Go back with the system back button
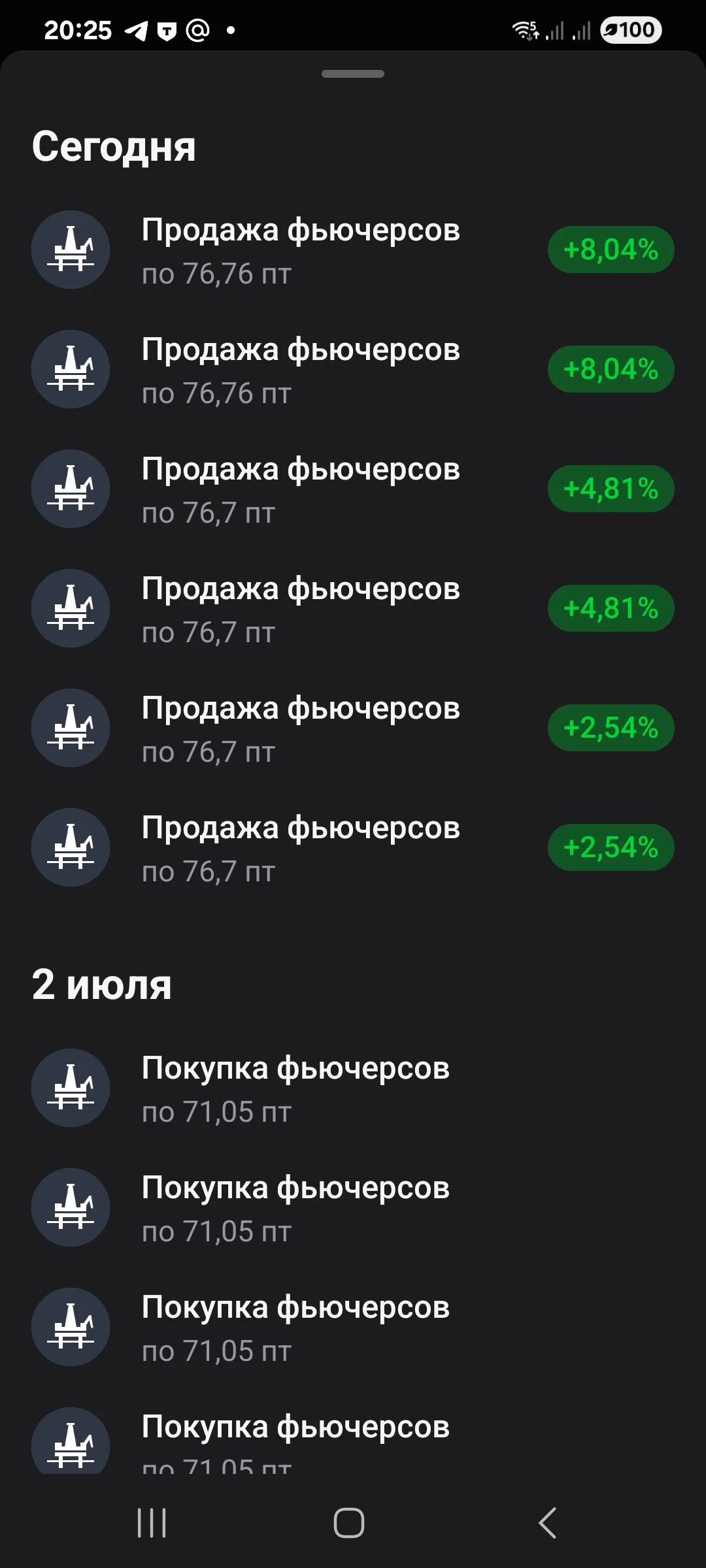Viewport: 706px width, 1568px height. point(548,1523)
